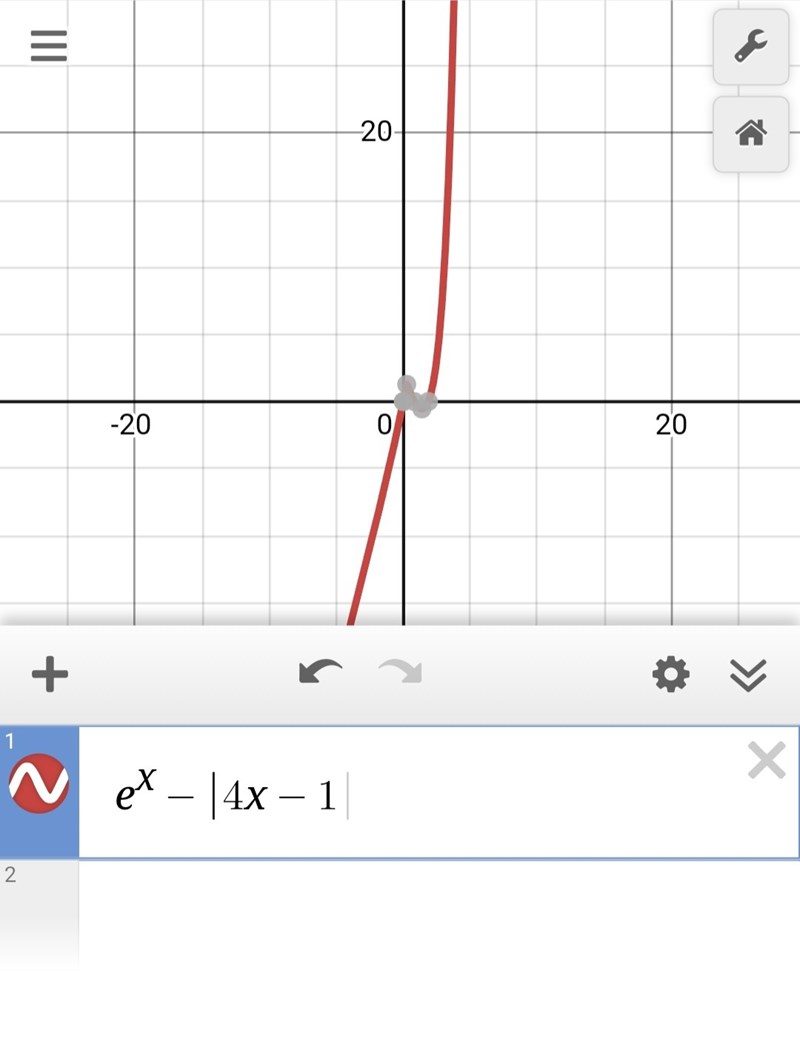The width and height of the screenshot is (800, 1059).
Task: Open the hamburger menu
Action: 49,46
